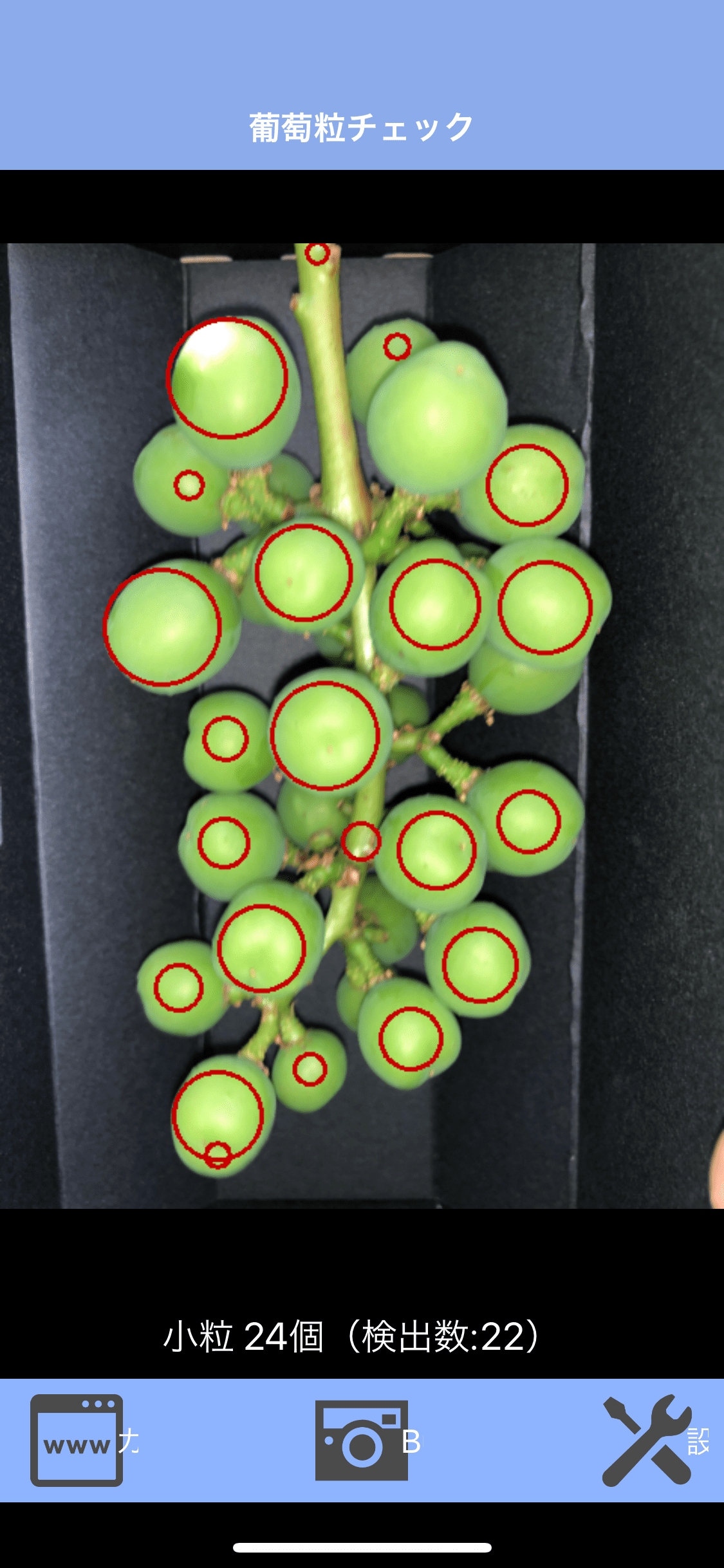Open the tools settings tab
724x1568 pixels.
(647, 1440)
